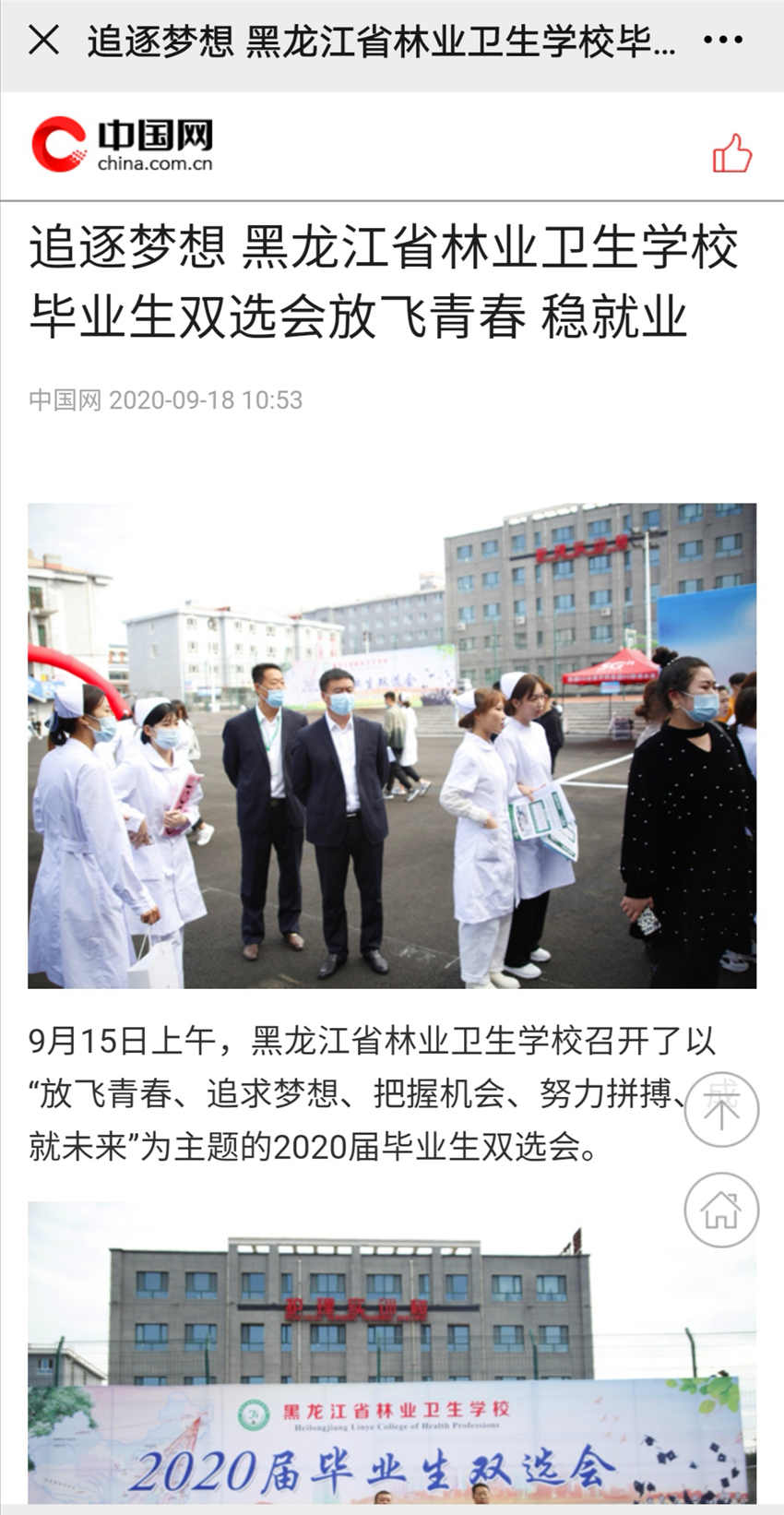The image size is (784, 1515).
Task: Jump back to top with the arrow button
Action: tap(721, 1109)
